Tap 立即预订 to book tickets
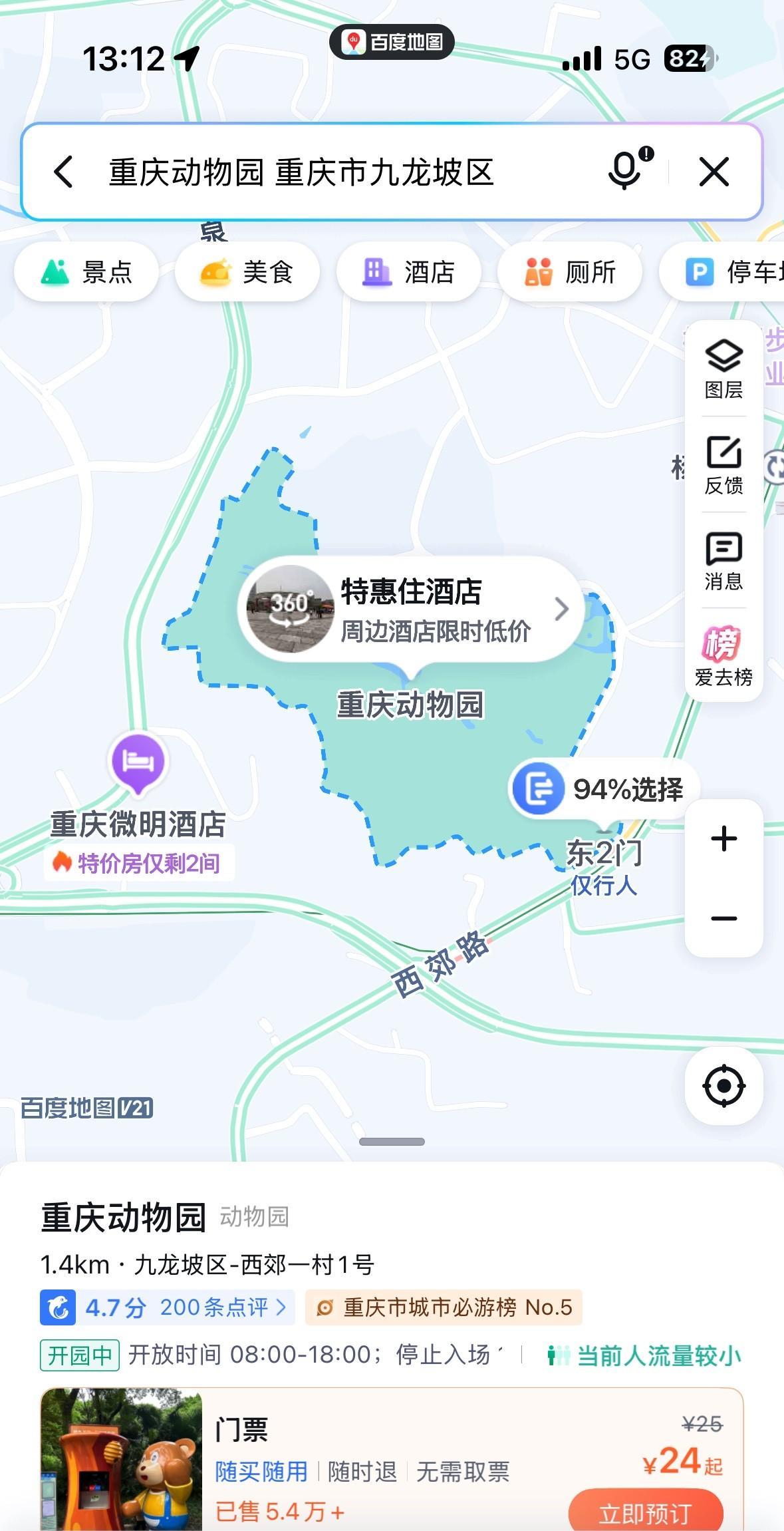 click(645, 1512)
